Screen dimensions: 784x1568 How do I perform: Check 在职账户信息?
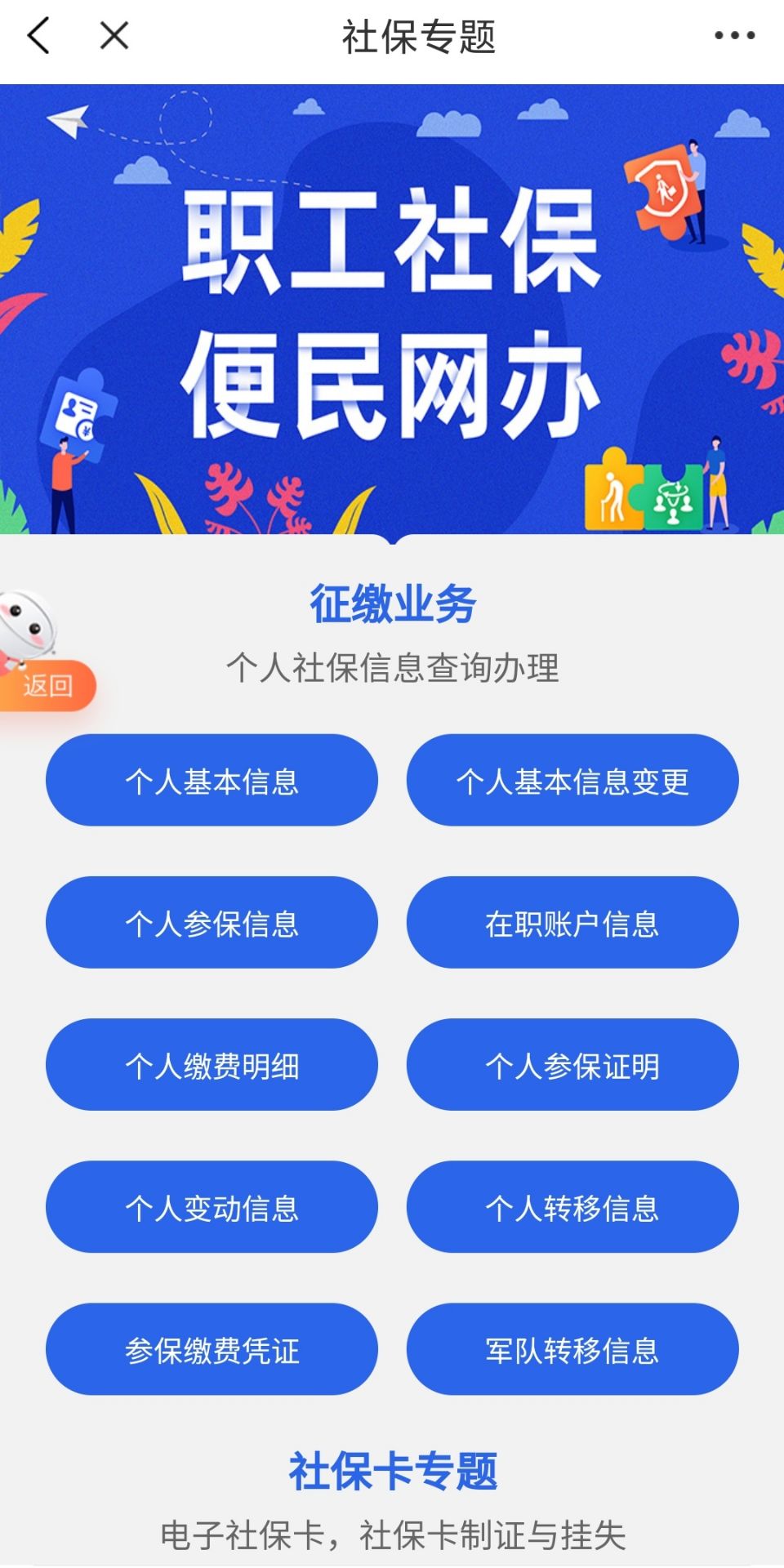pos(572,922)
